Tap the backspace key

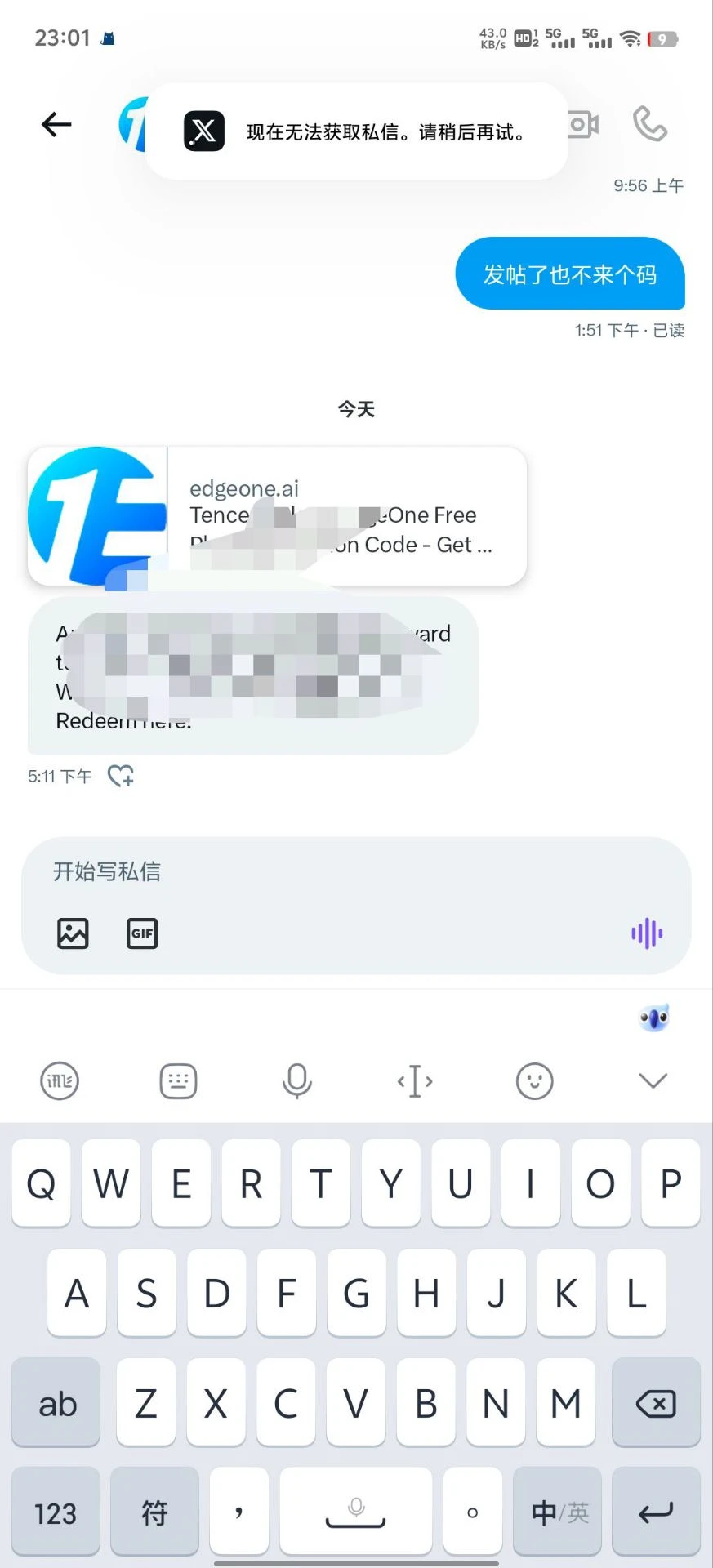coord(656,1404)
